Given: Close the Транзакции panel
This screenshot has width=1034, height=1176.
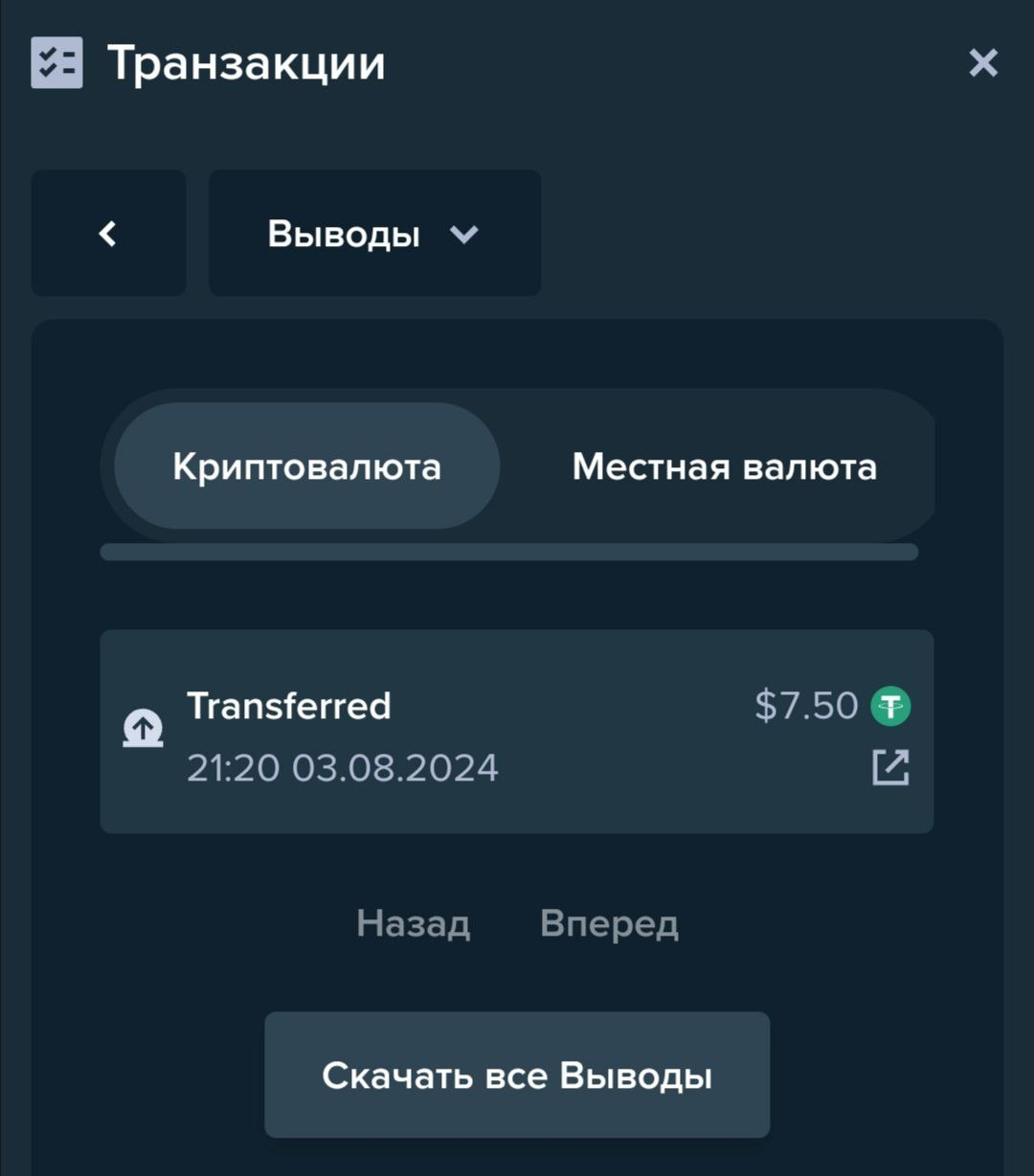Looking at the screenshot, I should pos(982,63).
